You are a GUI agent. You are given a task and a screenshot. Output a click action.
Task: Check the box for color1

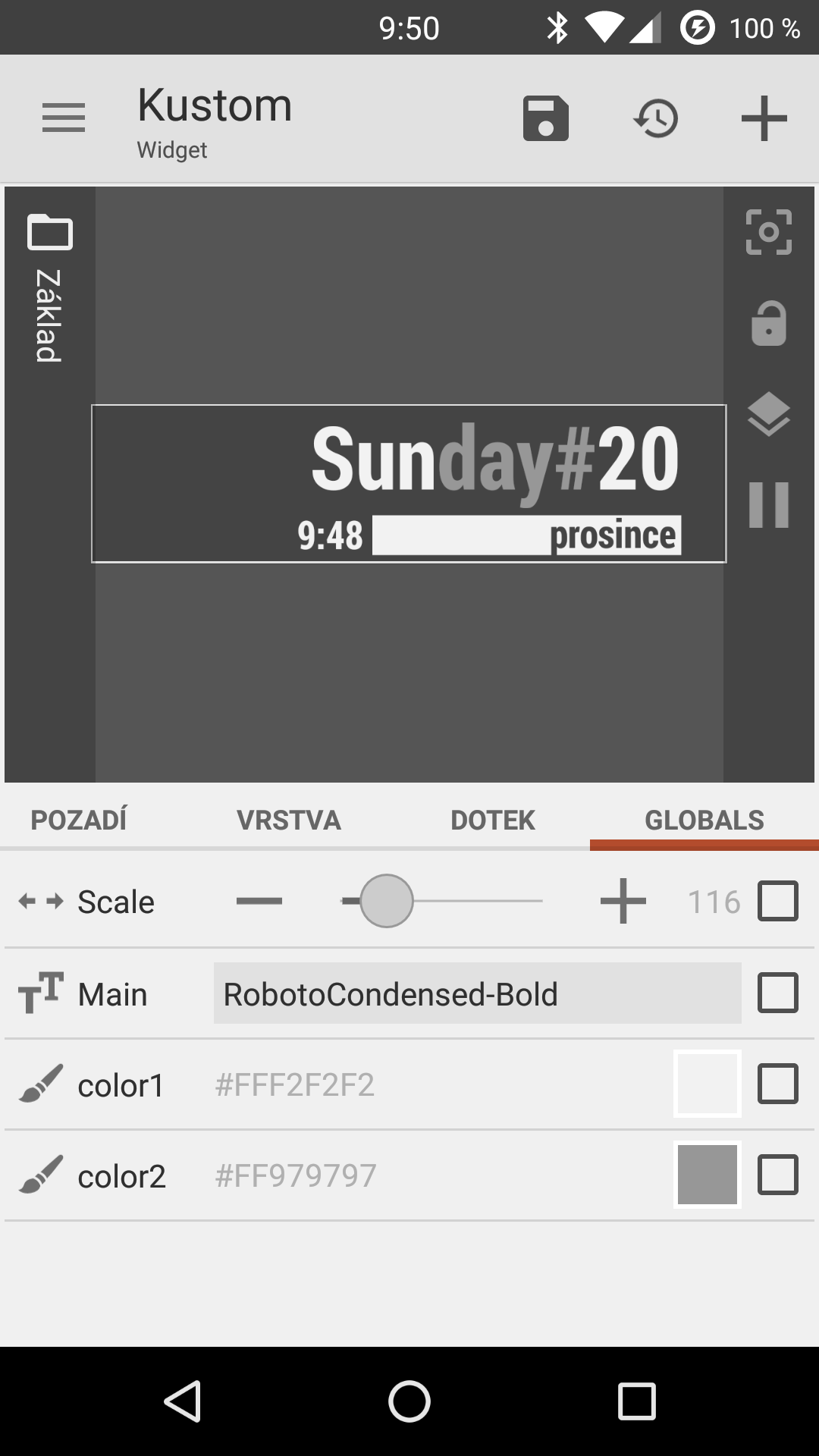click(x=777, y=1084)
